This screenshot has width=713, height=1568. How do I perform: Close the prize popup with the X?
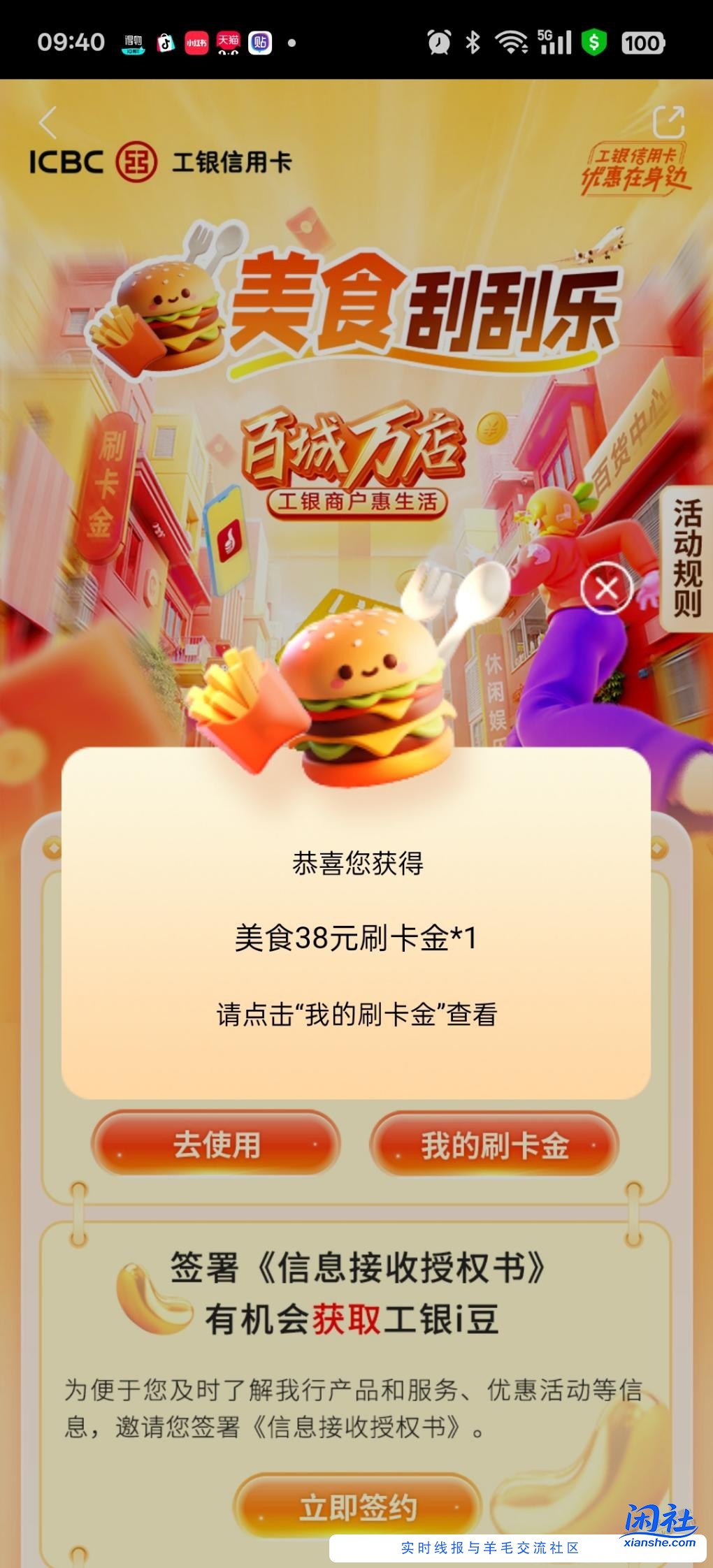click(x=606, y=588)
